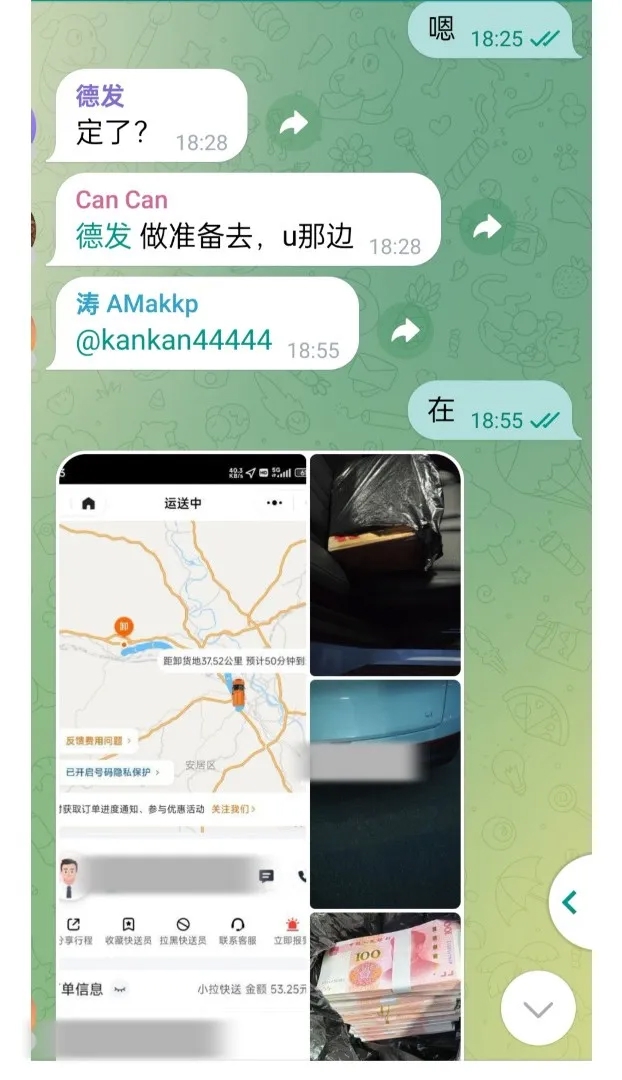
Task: Open 德发's profile from the name
Action: pyautogui.click(x=100, y=96)
